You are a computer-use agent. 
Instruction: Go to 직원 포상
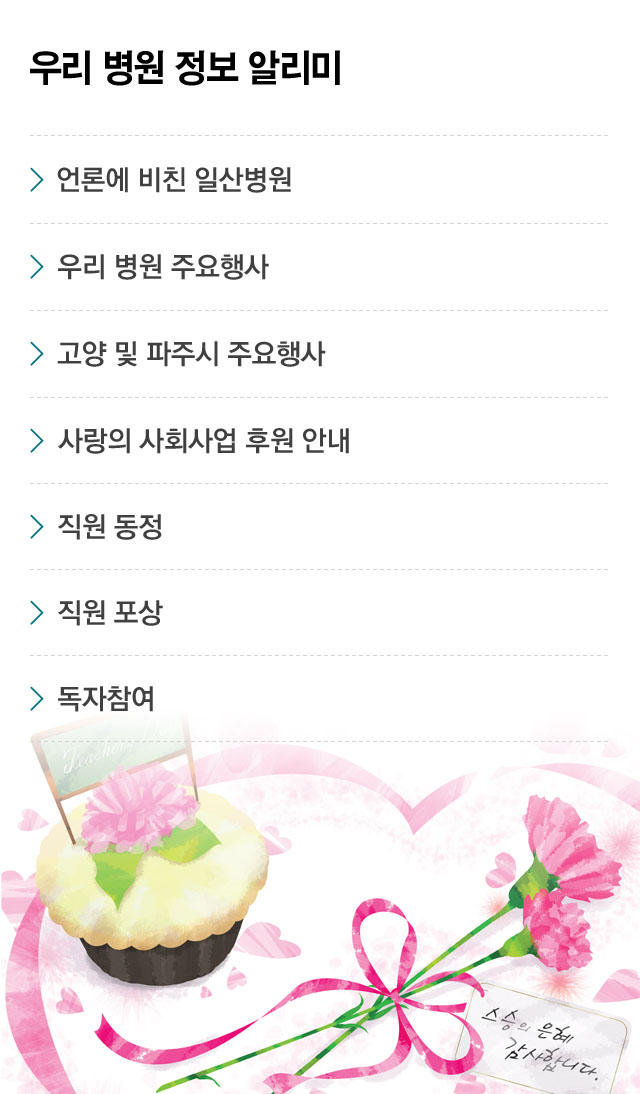(x=110, y=613)
